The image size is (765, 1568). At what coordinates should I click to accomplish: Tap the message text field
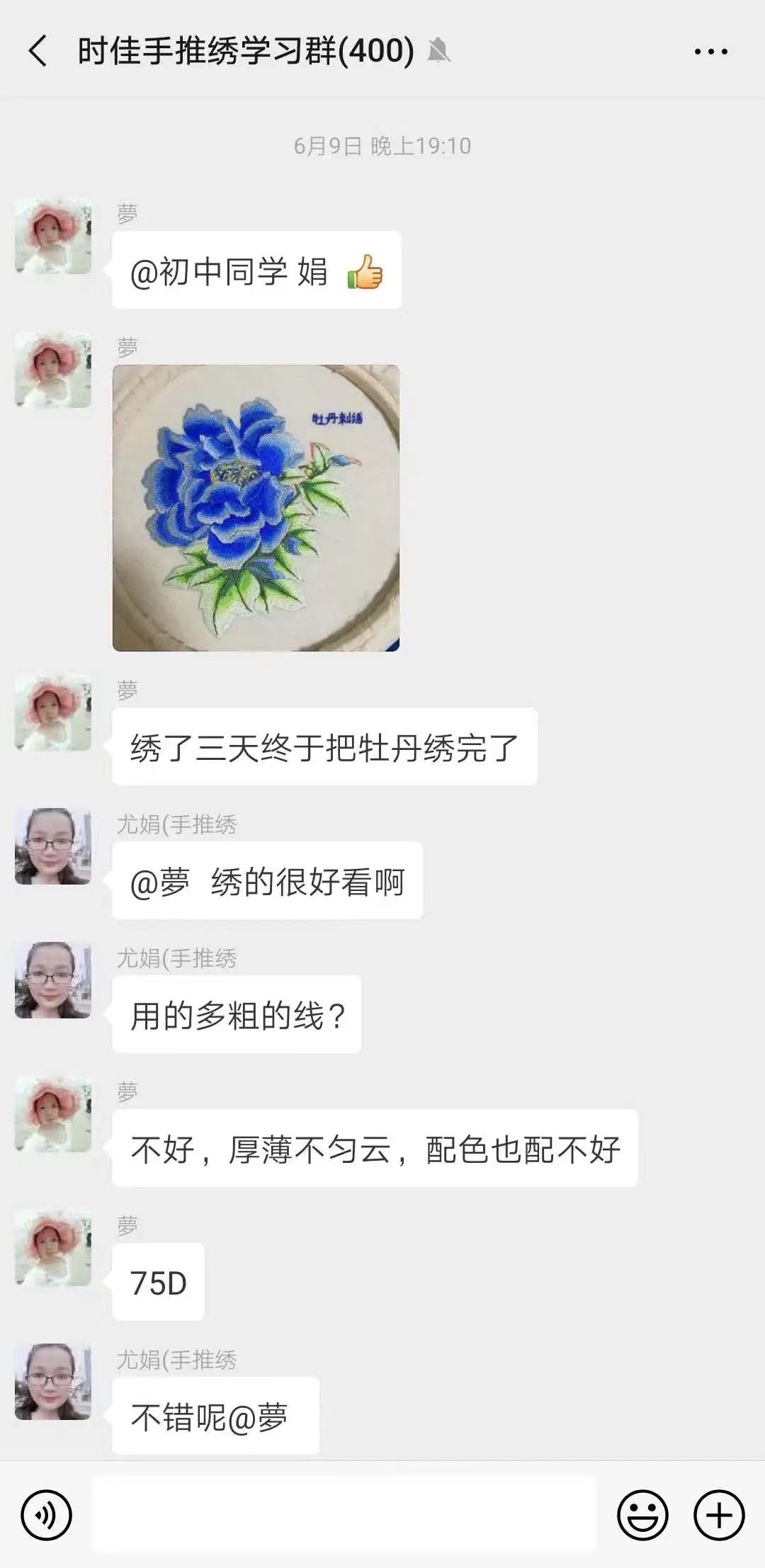pos(344,1514)
